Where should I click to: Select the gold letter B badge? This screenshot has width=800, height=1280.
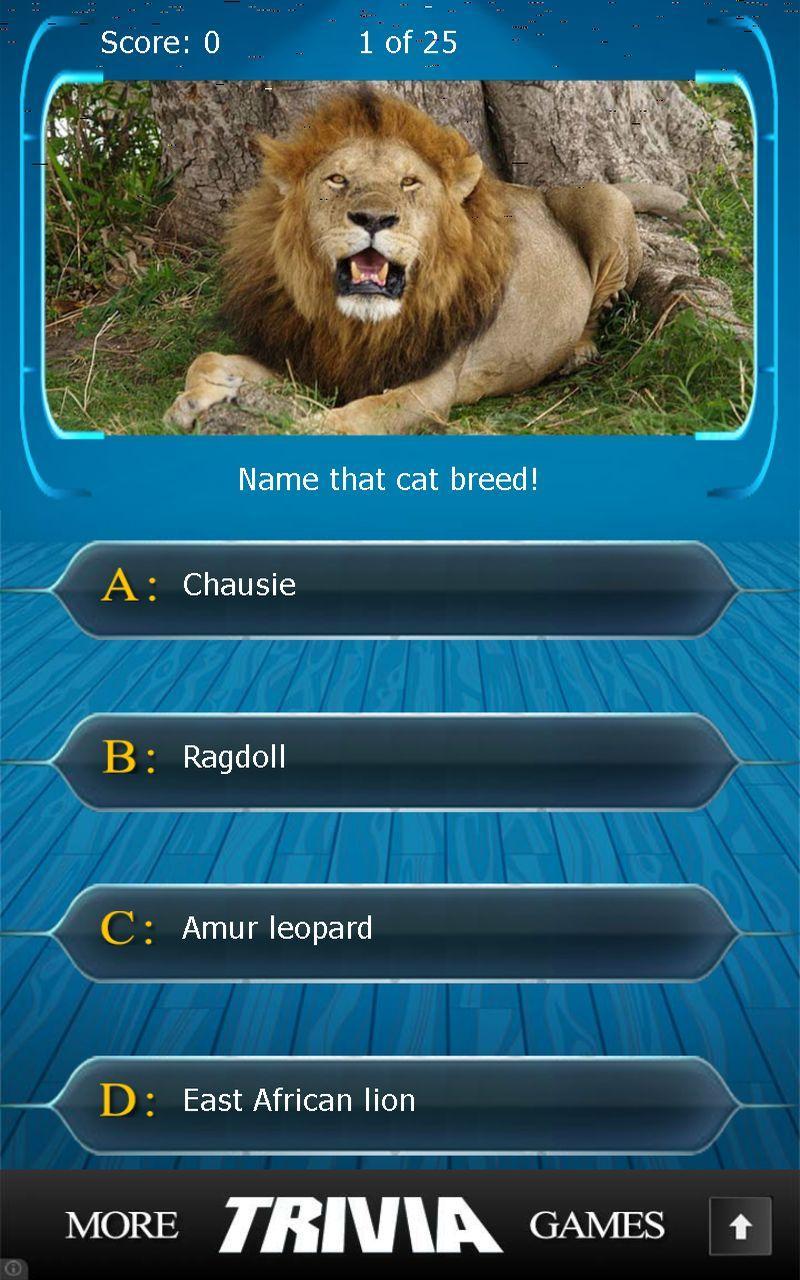coord(124,757)
